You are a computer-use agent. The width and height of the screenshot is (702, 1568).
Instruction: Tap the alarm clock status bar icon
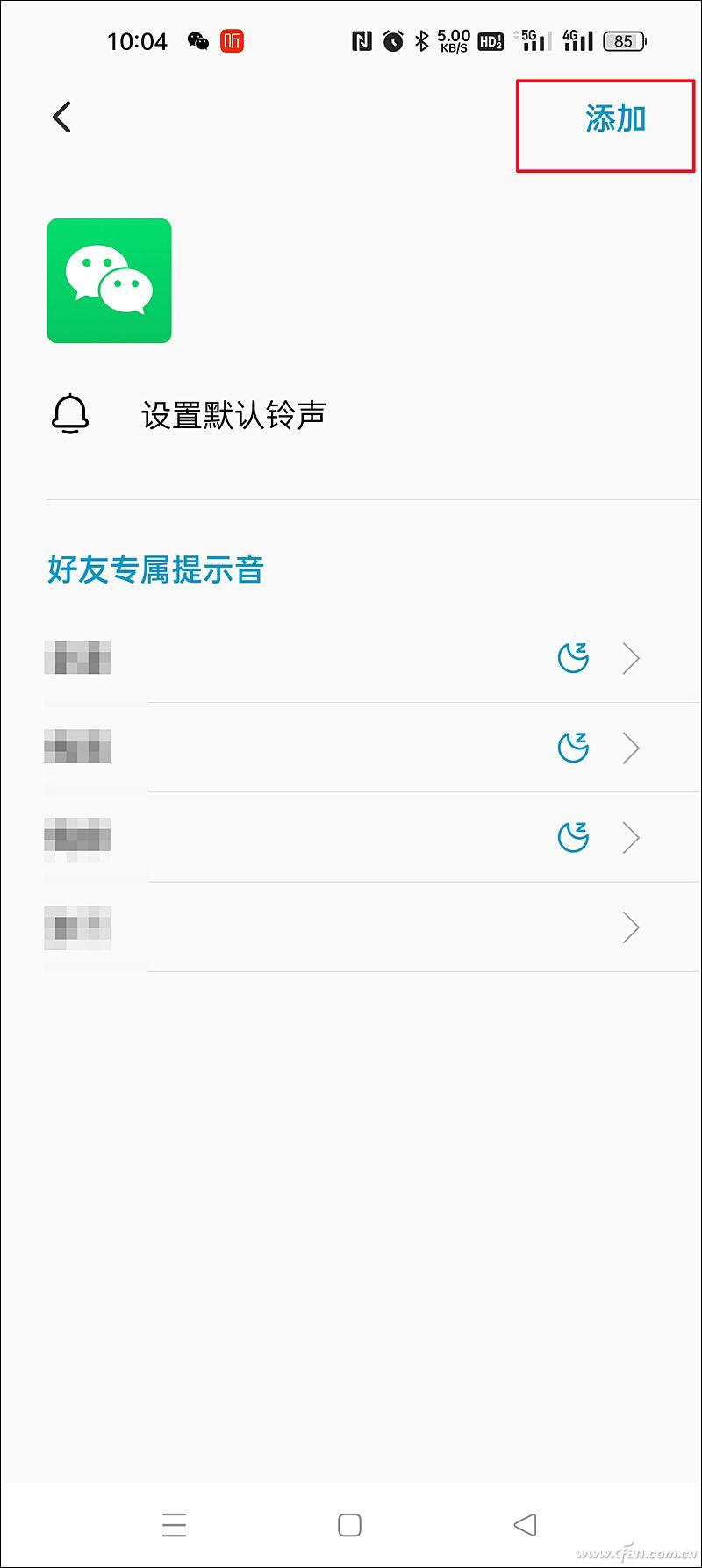coord(391,40)
